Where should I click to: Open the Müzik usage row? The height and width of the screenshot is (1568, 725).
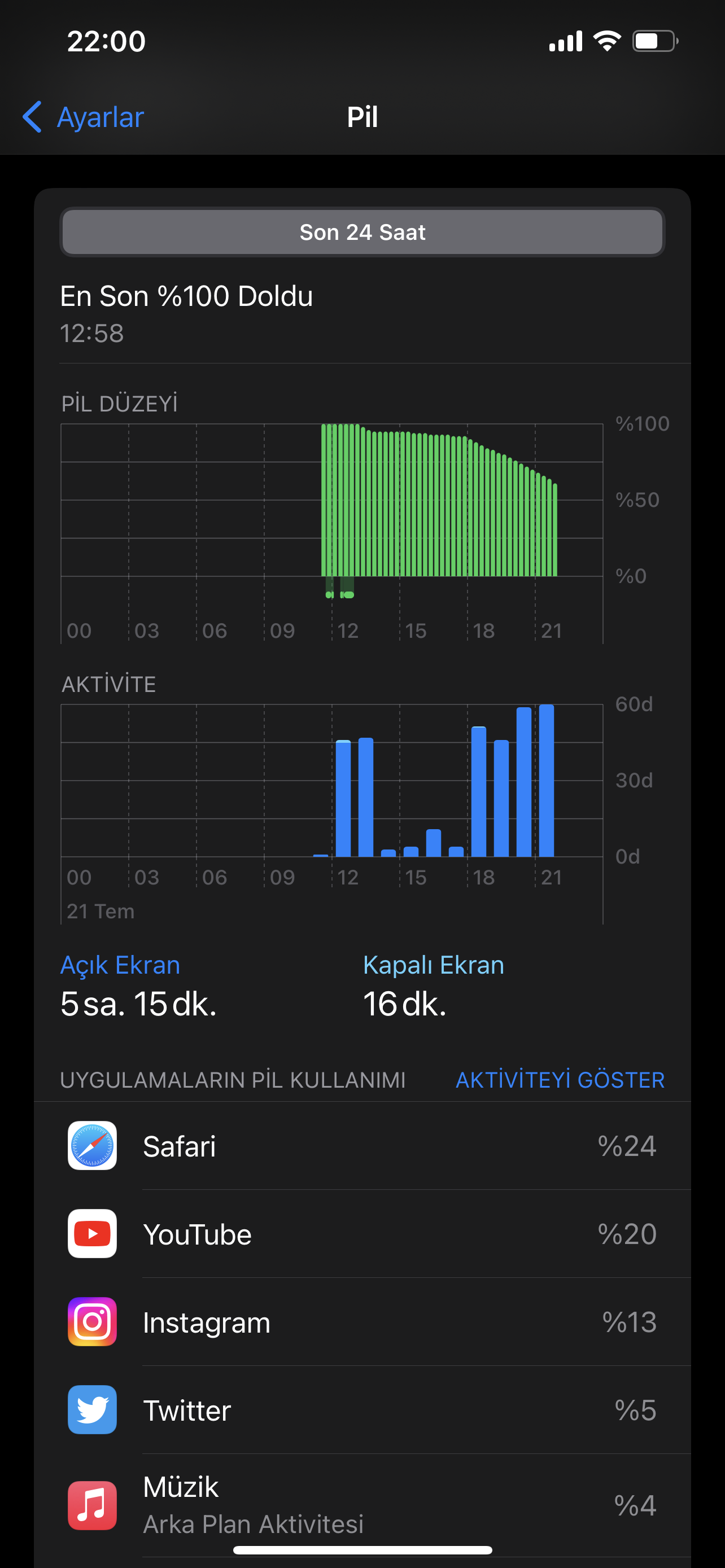point(362,1505)
